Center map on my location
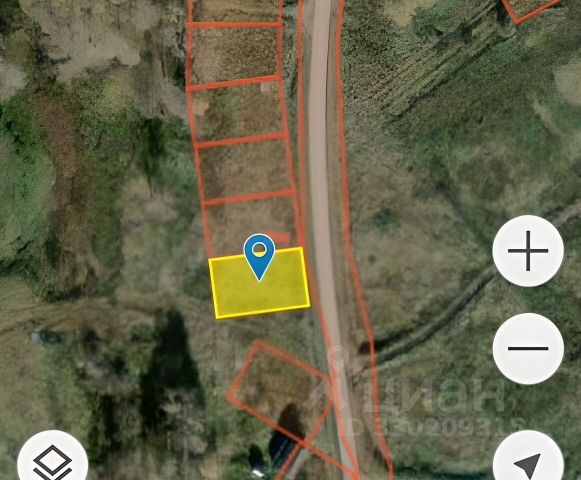The image size is (581, 480). click(x=528, y=460)
